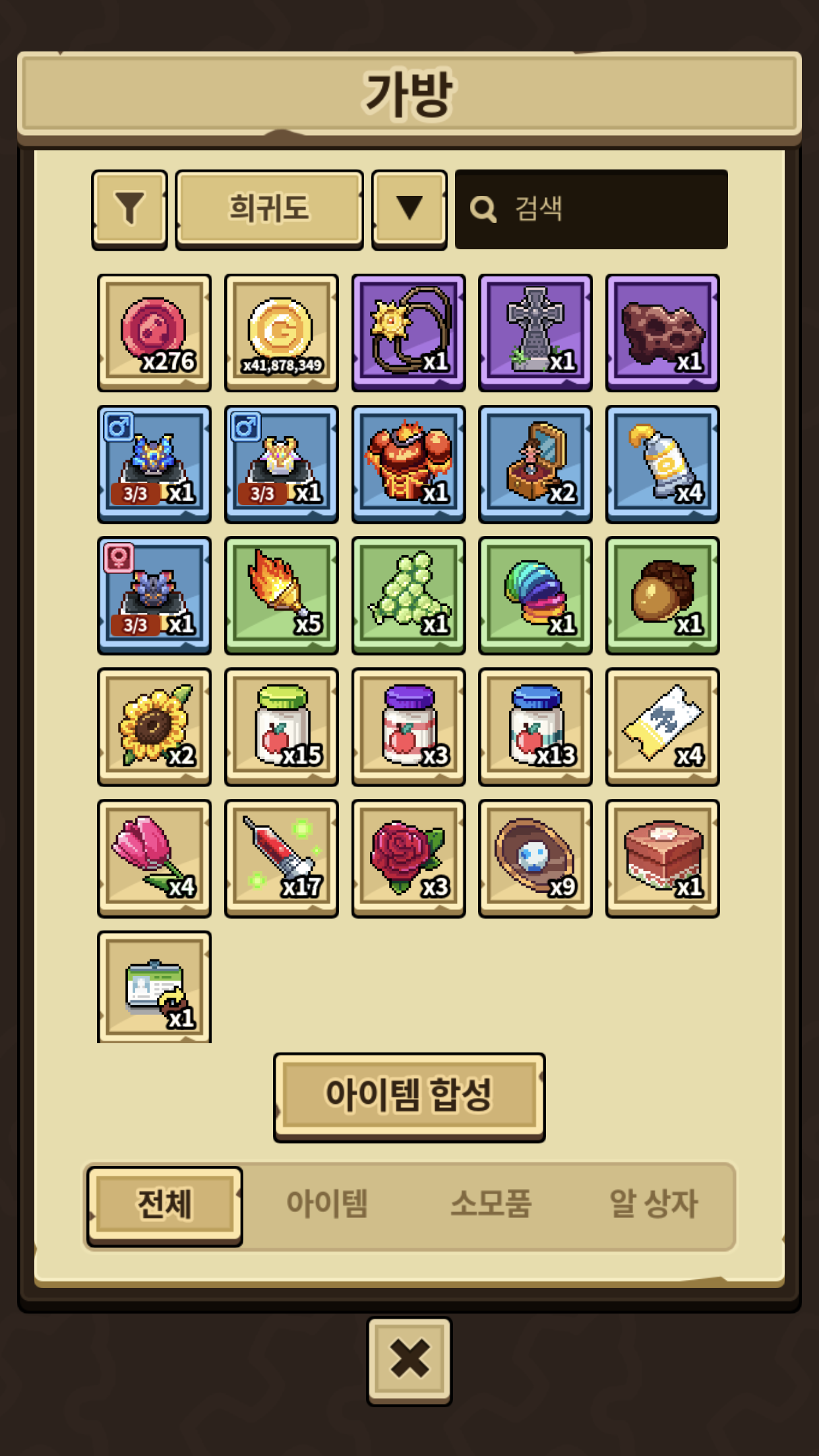Select the sunflower x2 item
This screenshot has width=819, height=1456.
[x=154, y=727]
